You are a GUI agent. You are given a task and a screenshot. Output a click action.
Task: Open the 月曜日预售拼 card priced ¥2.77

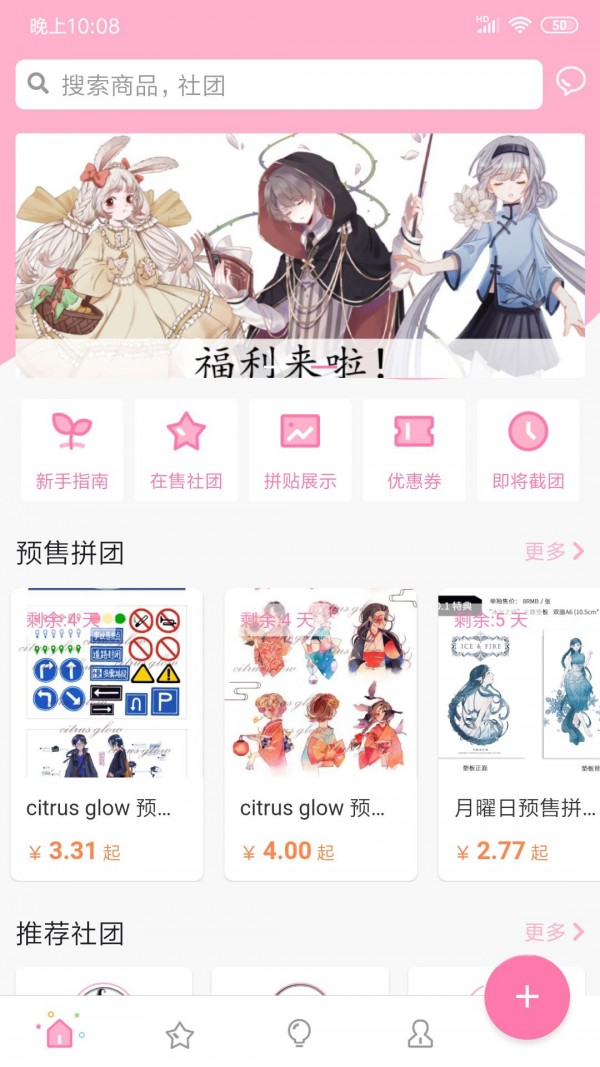(x=519, y=735)
